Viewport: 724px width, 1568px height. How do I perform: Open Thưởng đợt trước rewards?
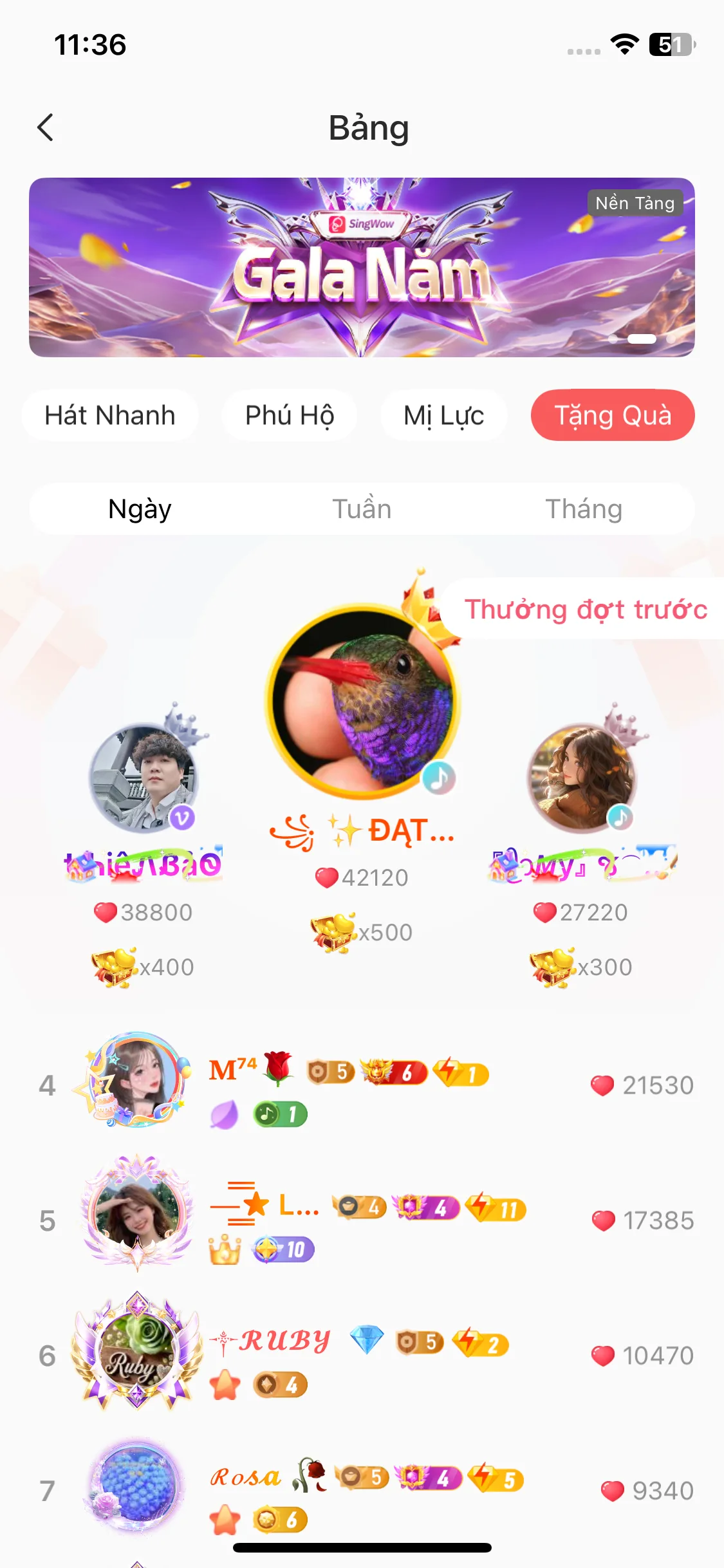pyautogui.click(x=585, y=609)
